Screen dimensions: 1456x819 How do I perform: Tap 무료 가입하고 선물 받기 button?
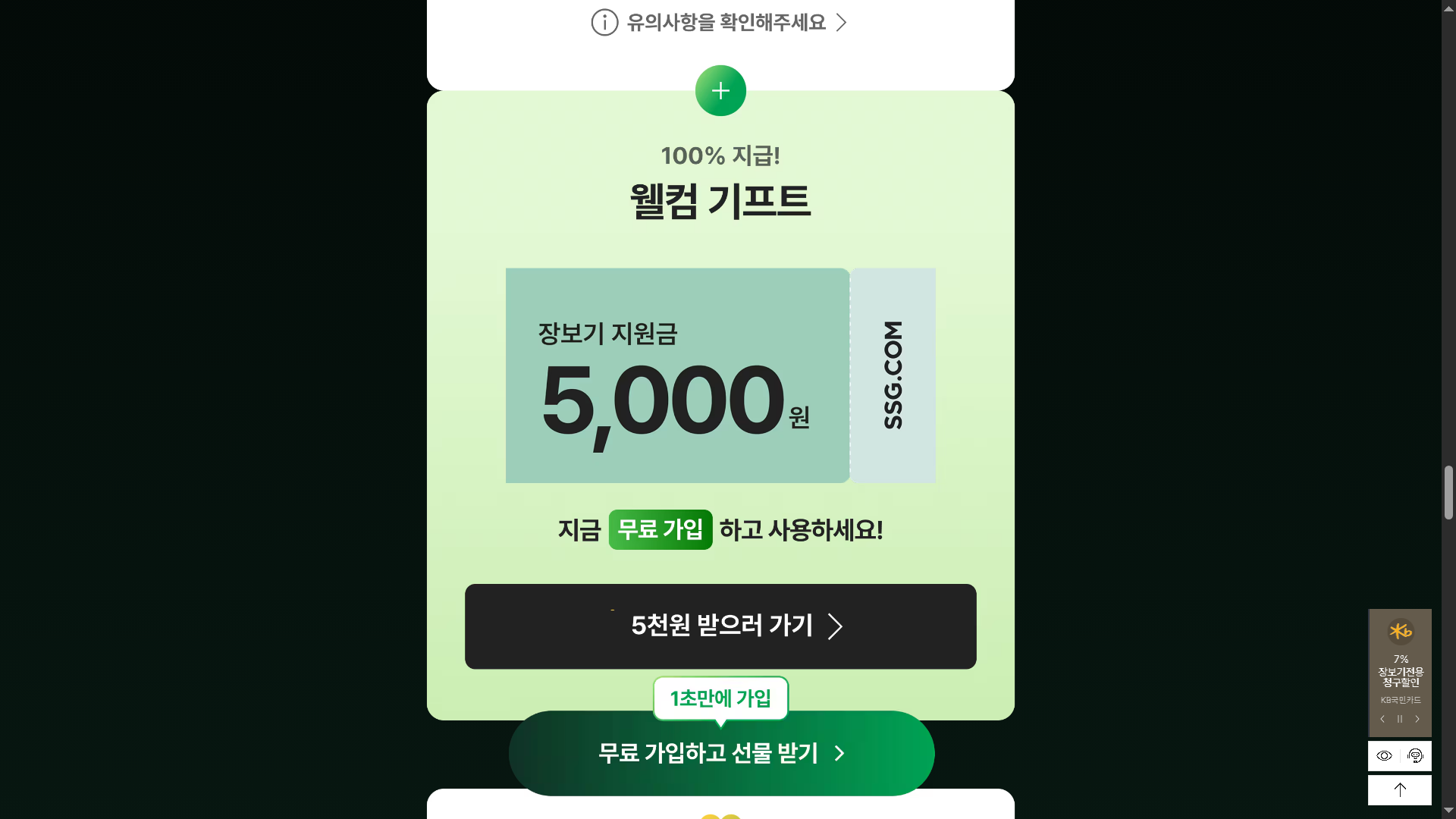[721, 754]
